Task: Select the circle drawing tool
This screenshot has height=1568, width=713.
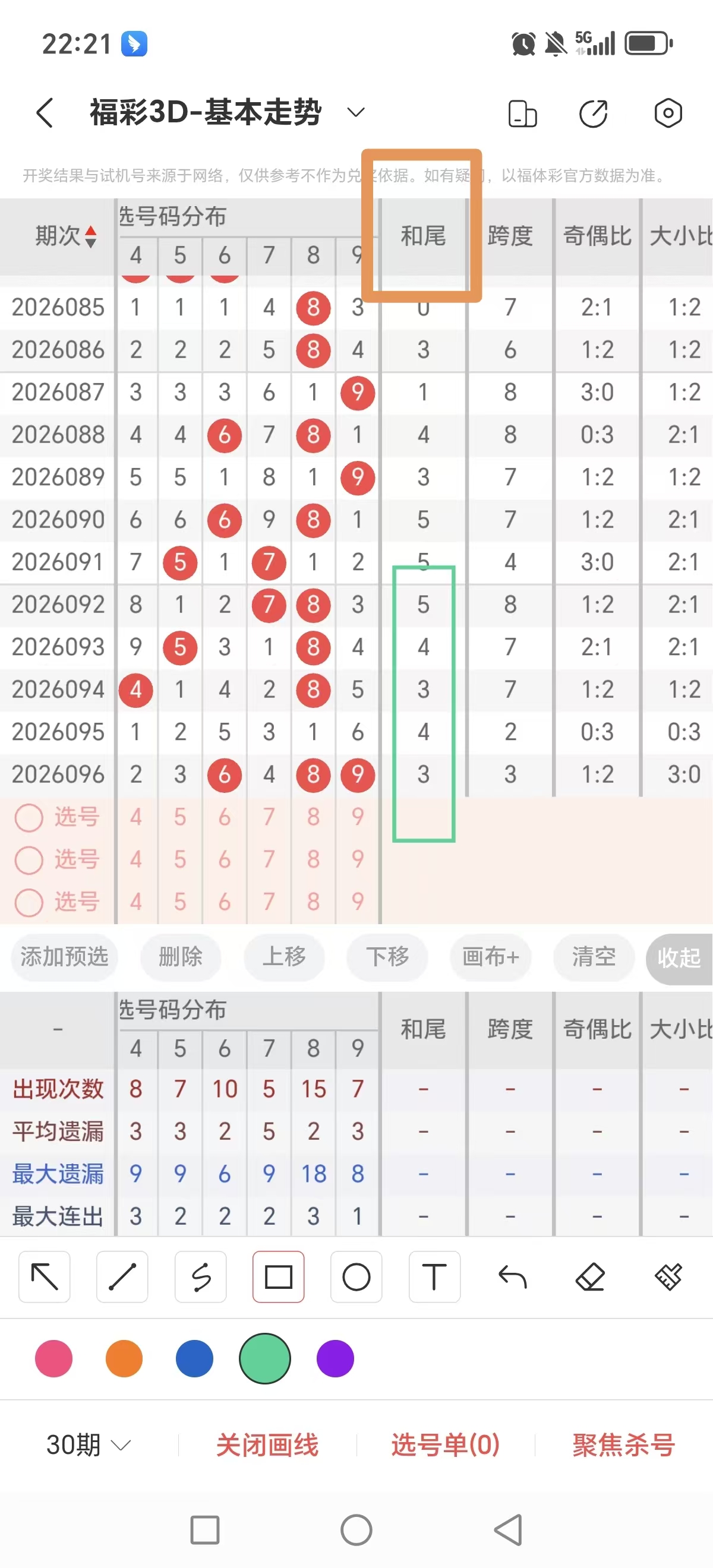Action: (x=356, y=1278)
